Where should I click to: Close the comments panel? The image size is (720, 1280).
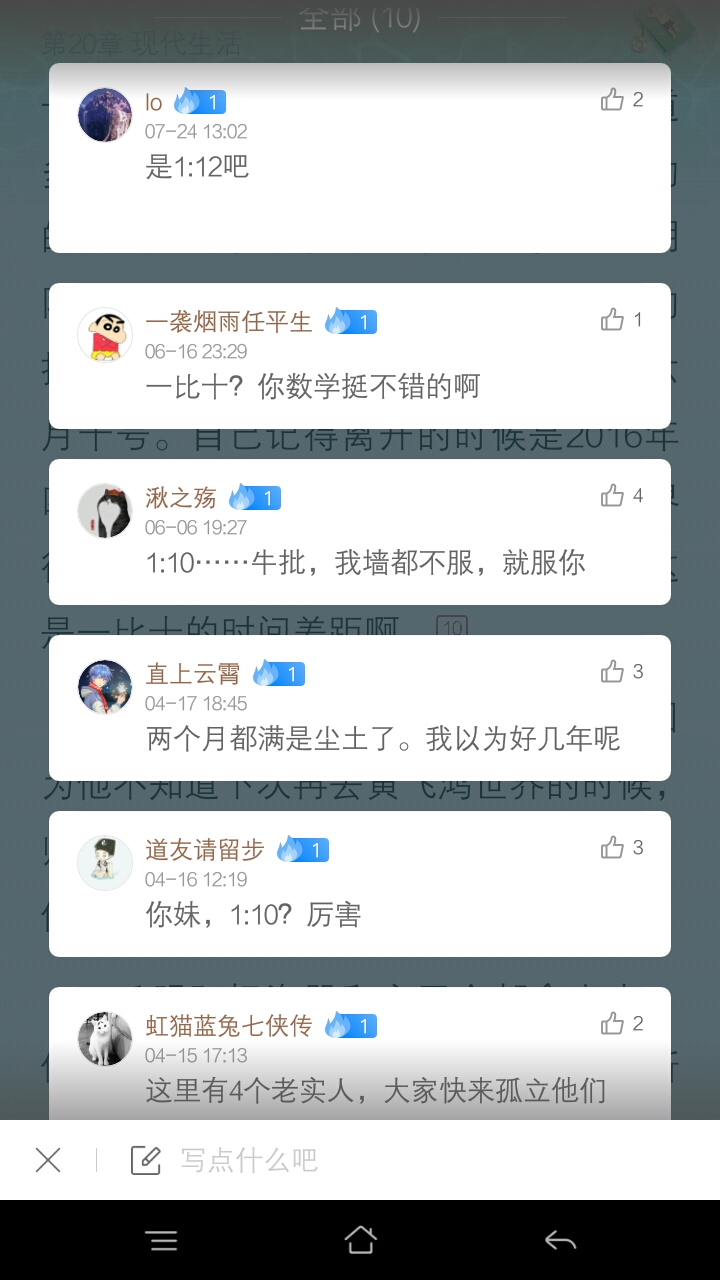pyautogui.click(x=48, y=1160)
